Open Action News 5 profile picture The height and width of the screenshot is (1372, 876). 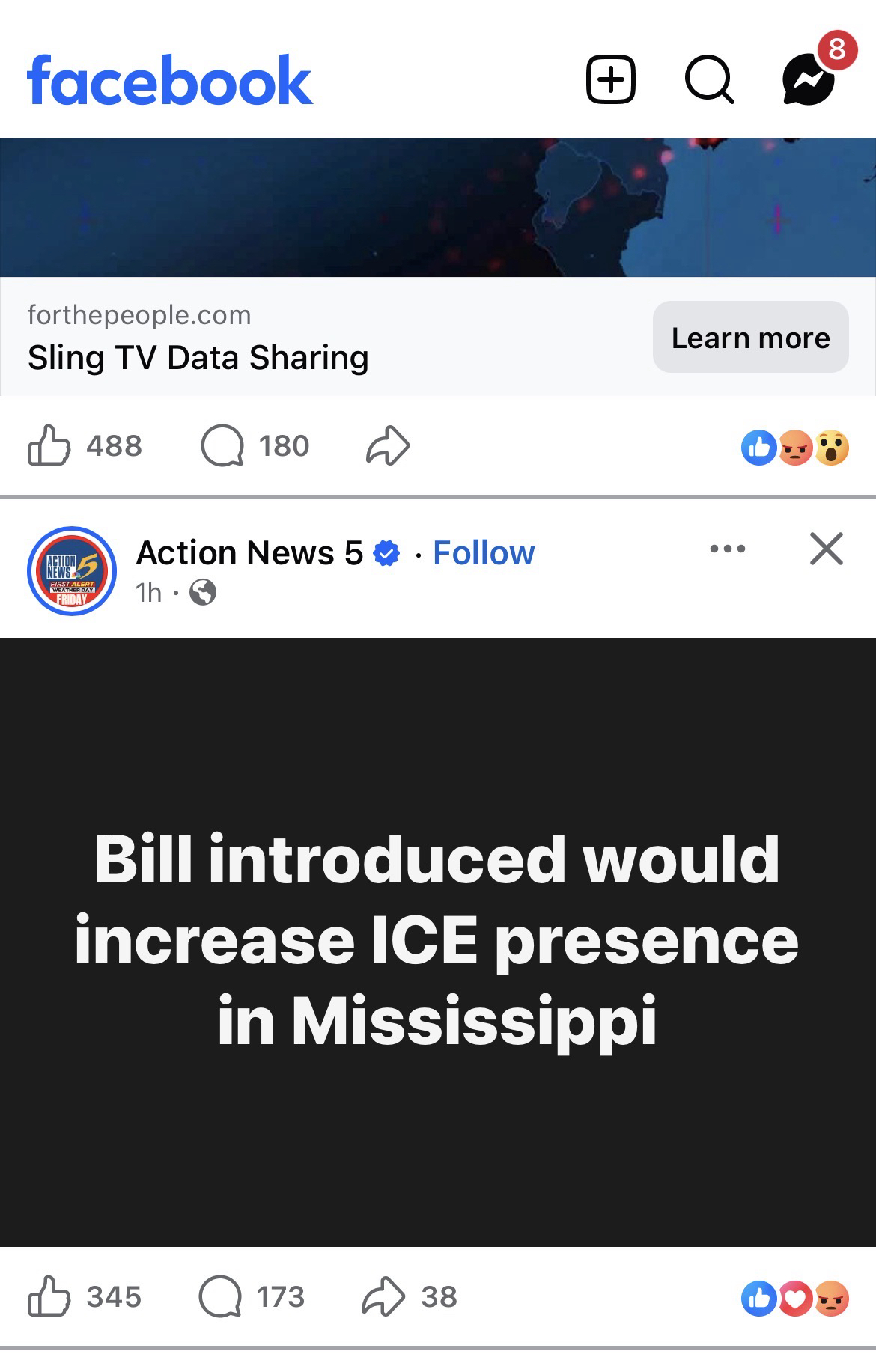tap(72, 571)
